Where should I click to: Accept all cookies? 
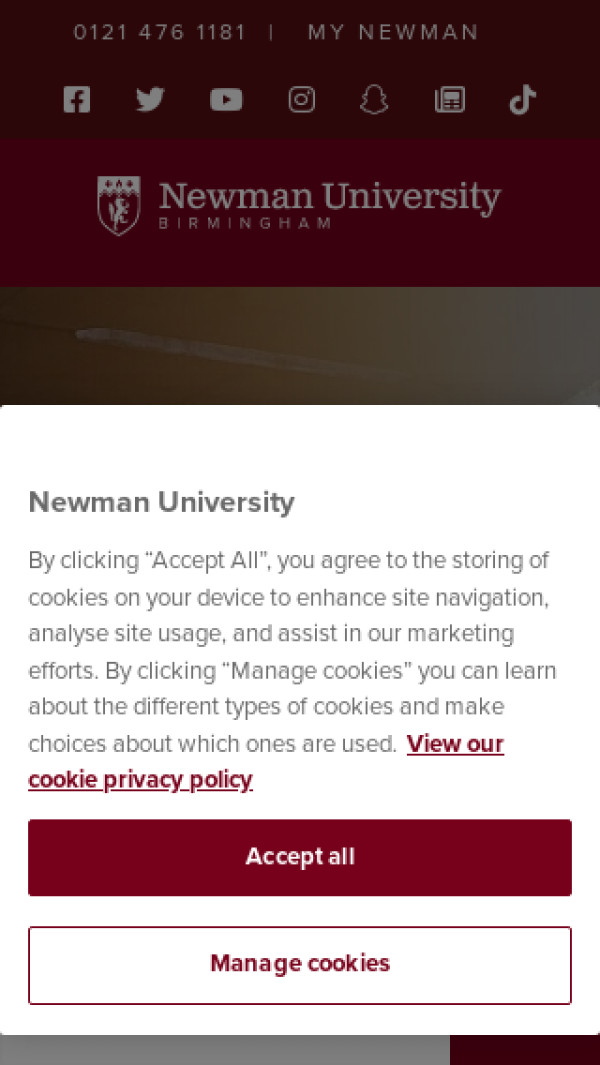[300, 857]
